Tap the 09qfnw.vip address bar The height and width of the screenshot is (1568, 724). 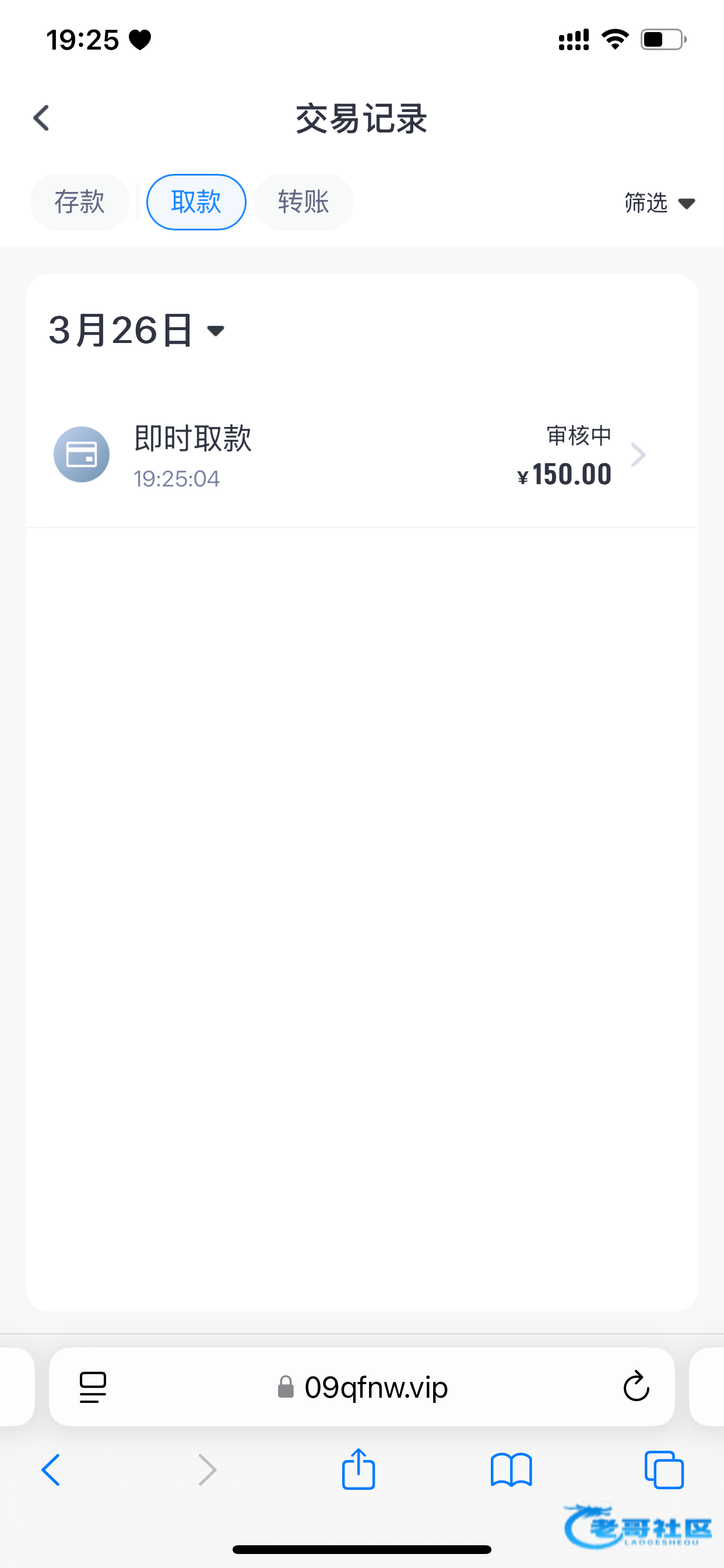click(x=363, y=1387)
